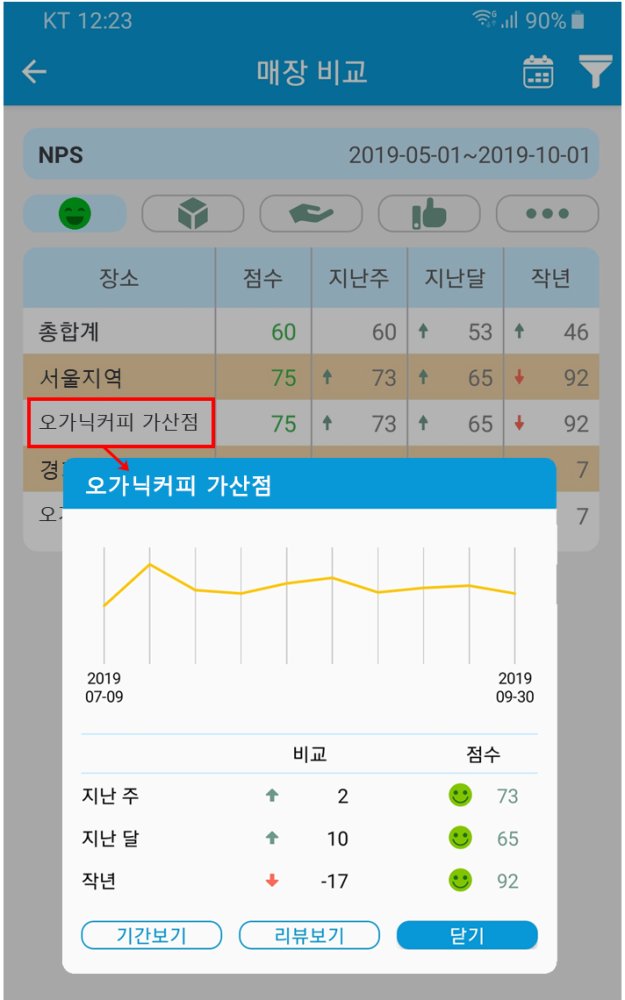Image resolution: width=625 pixels, height=1000 pixels.
Task: Open the 총합계 row
Action: [311, 331]
